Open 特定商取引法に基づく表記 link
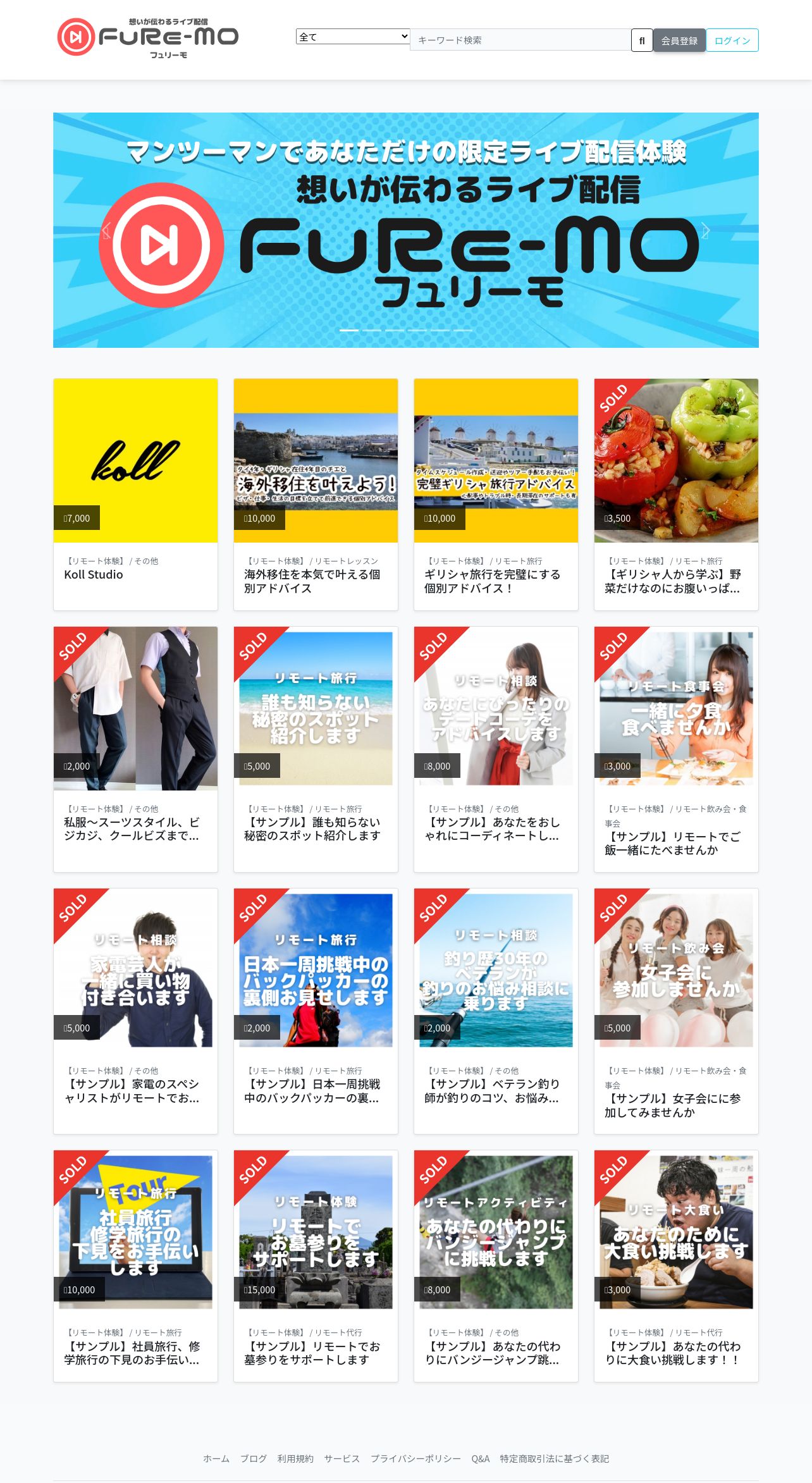This screenshot has height=1483, width=812. coord(555,1458)
